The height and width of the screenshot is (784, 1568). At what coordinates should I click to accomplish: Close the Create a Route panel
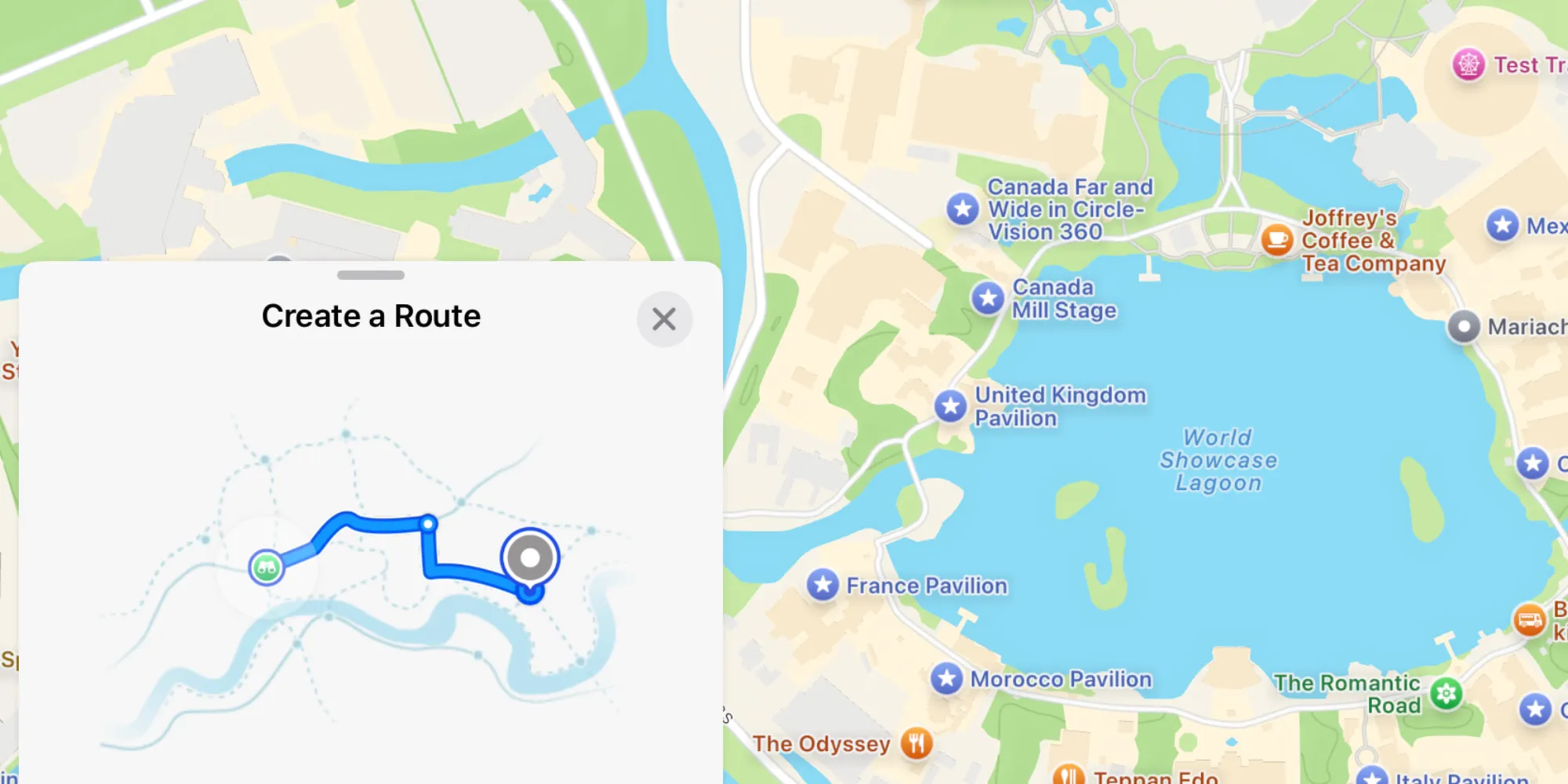pos(664,319)
